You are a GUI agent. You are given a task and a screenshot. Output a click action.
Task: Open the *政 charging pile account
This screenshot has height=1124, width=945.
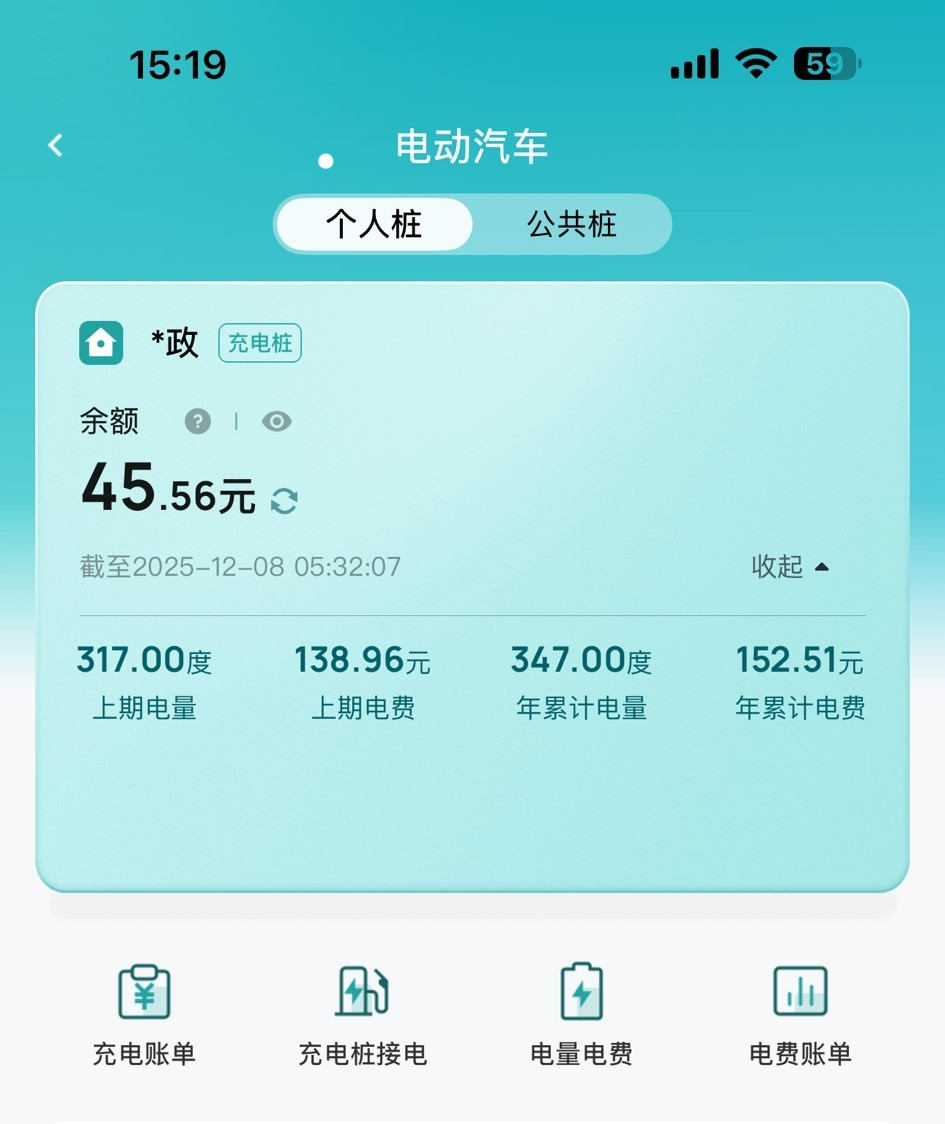coord(175,343)
